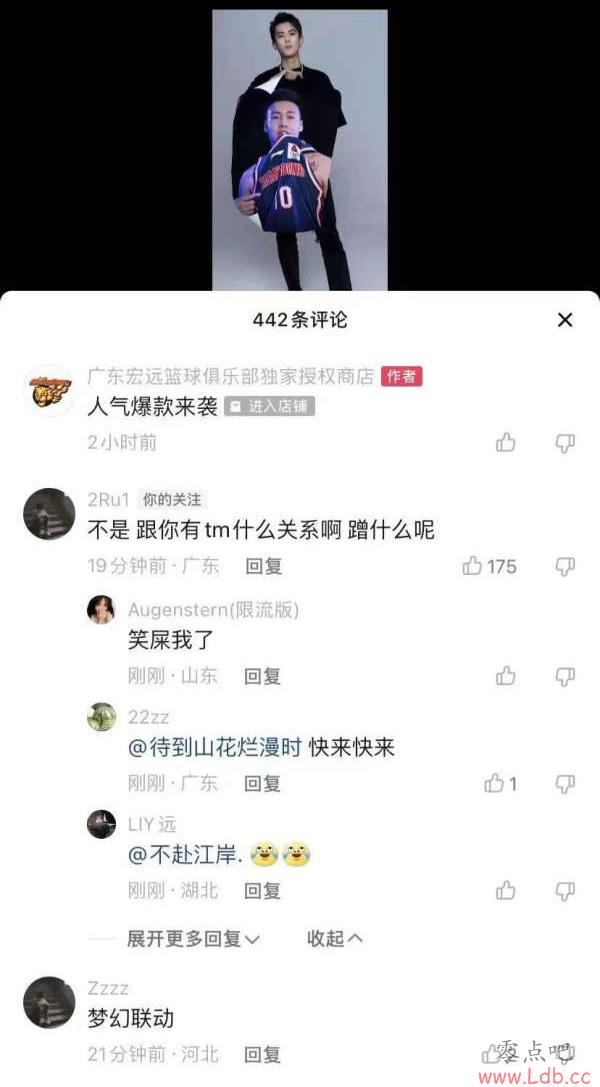Like 22zz's reply
This screenshot has height=1087, width=600.
(495, 783)
